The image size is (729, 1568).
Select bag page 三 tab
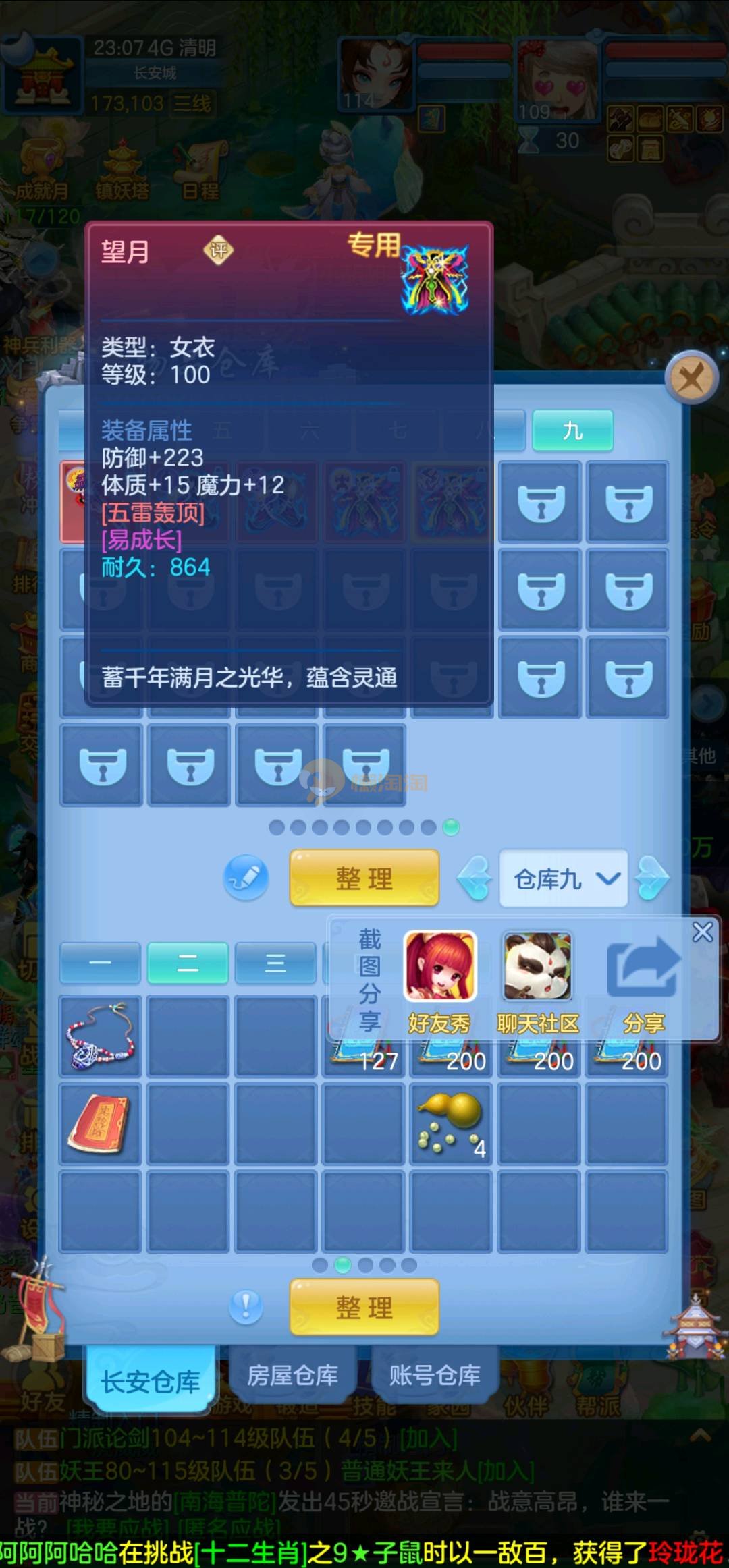click(x=275, y=963)
